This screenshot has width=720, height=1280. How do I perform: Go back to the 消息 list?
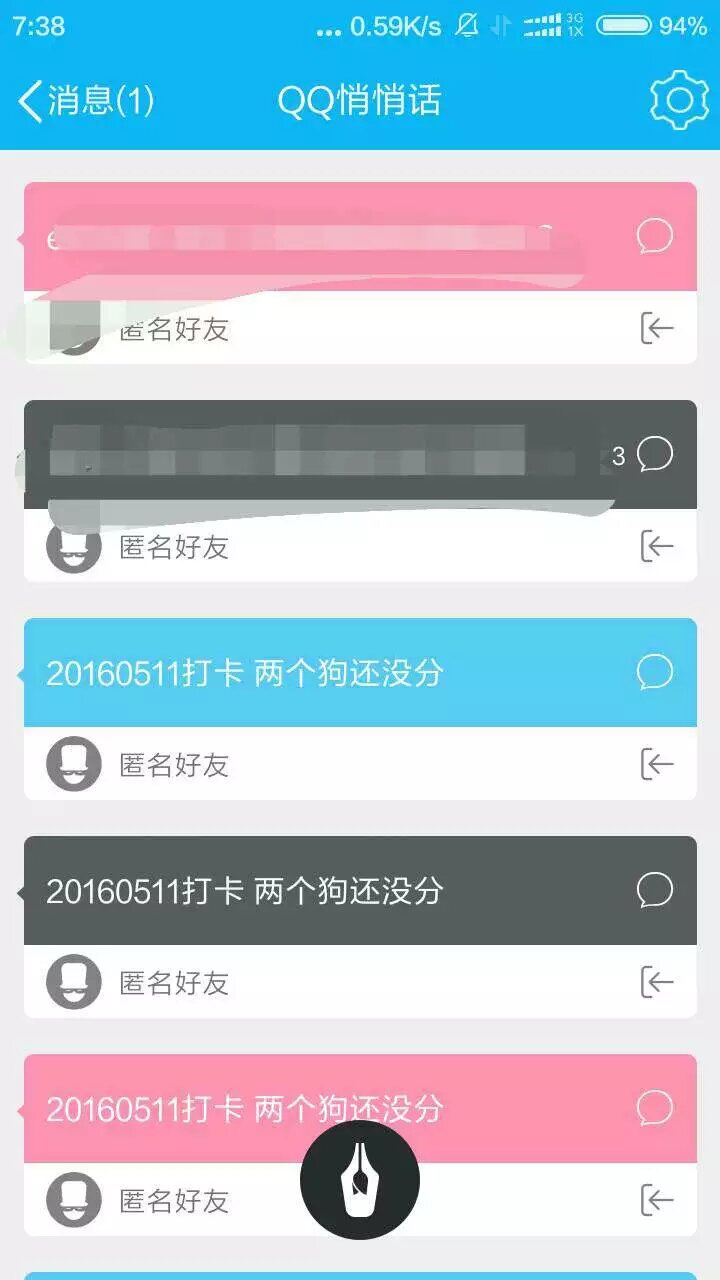[x=85, y=101]
